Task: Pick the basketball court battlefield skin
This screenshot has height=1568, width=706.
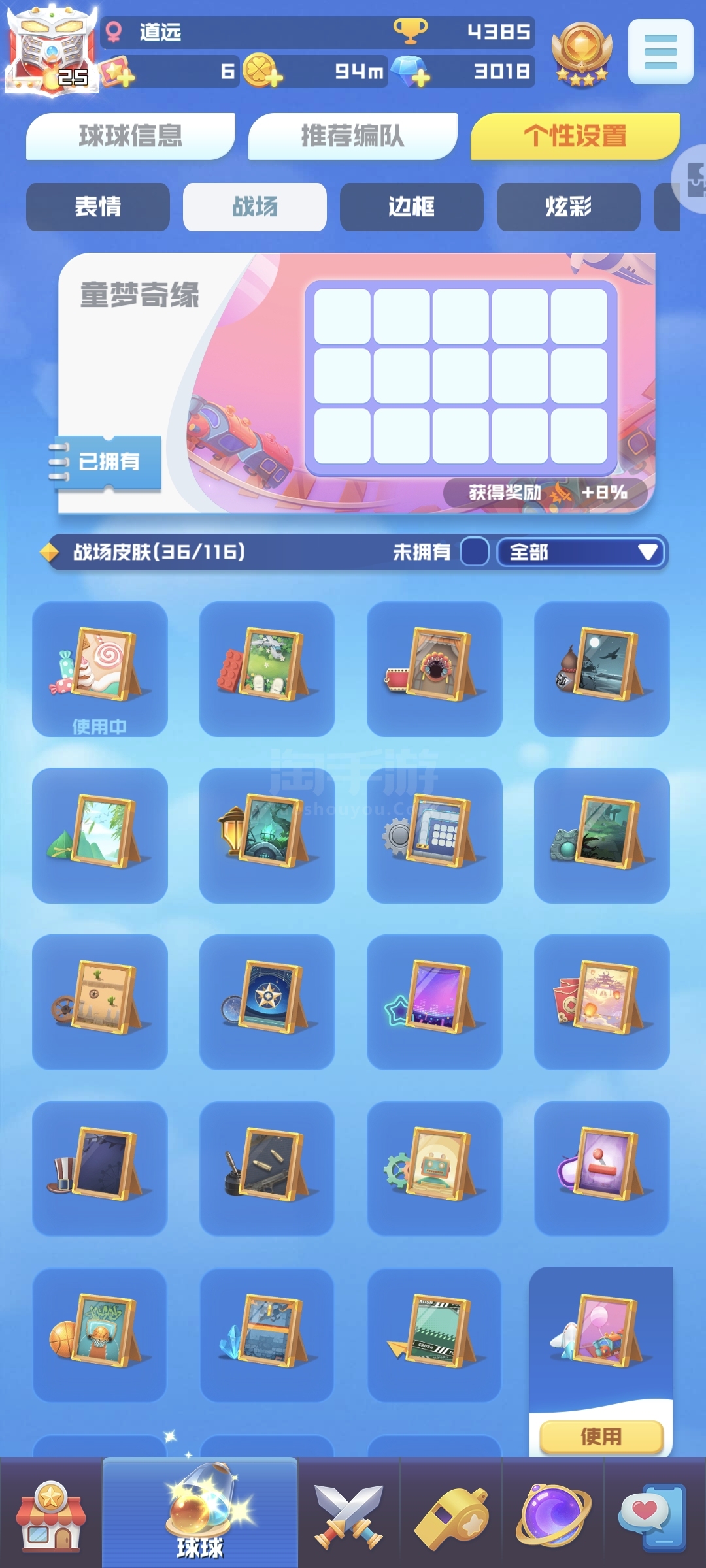Action: [100, 1335]
